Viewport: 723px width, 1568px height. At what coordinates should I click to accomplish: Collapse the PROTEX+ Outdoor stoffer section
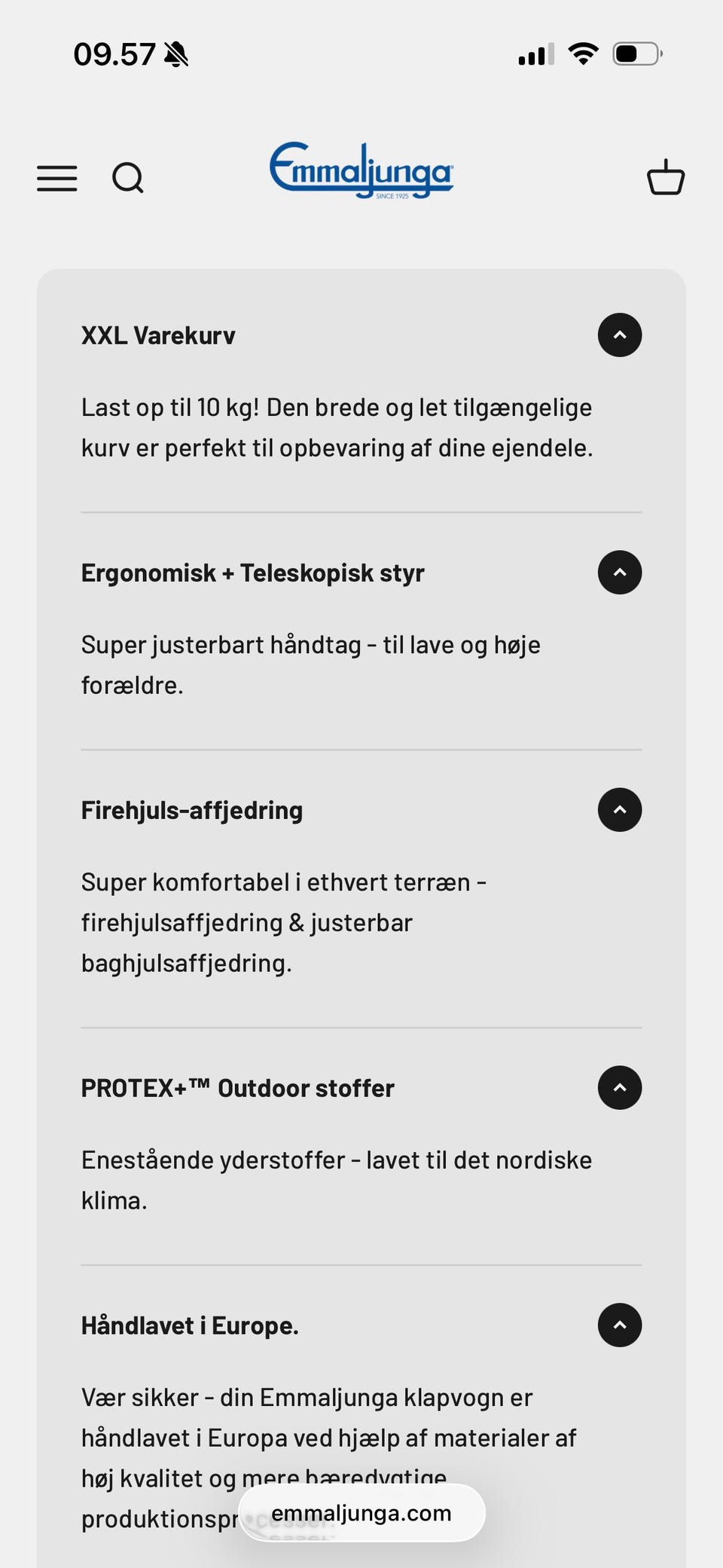[x=619, y=1087]
